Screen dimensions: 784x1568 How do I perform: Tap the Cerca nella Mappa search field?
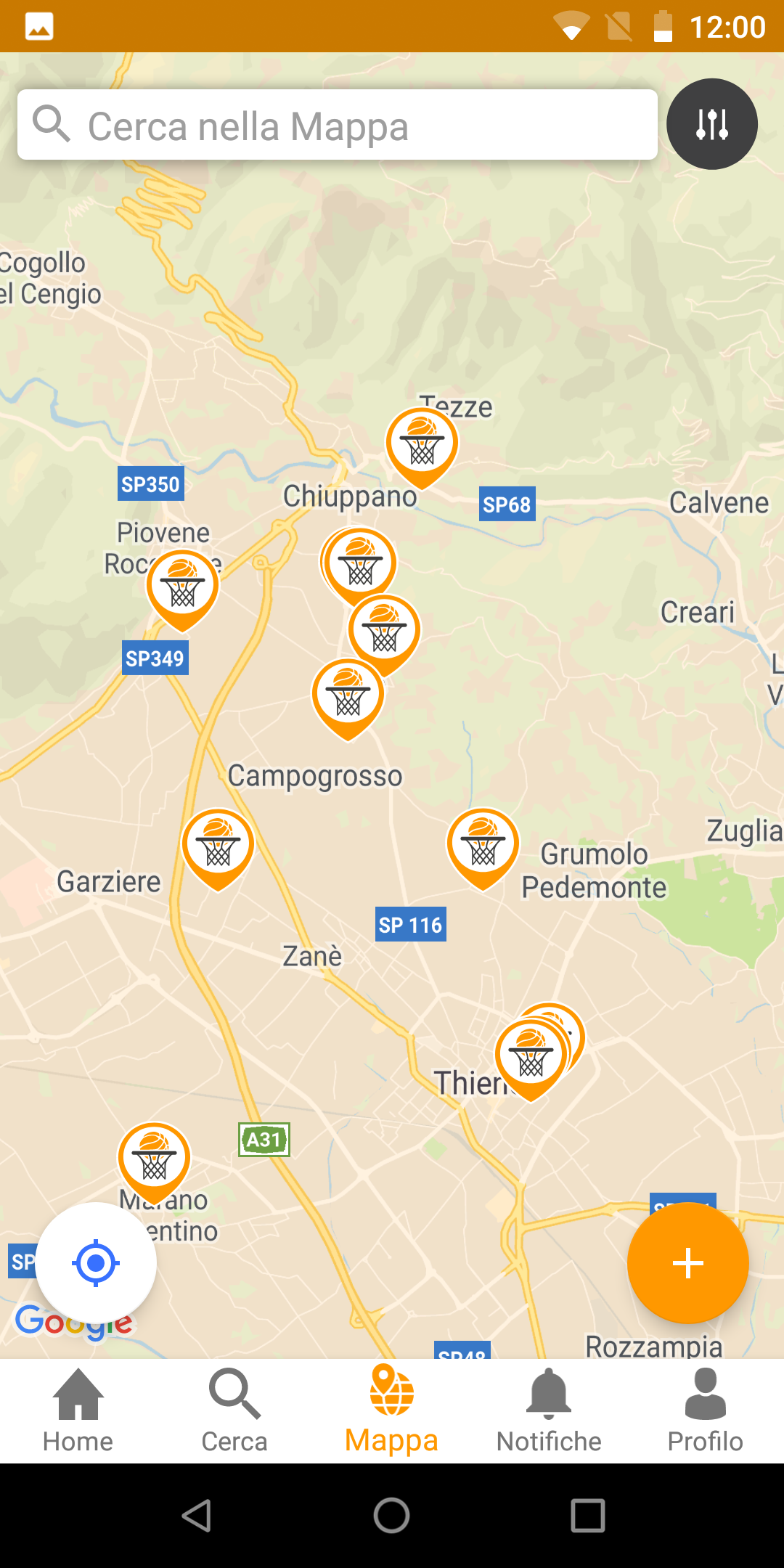(x=338, y=125)
